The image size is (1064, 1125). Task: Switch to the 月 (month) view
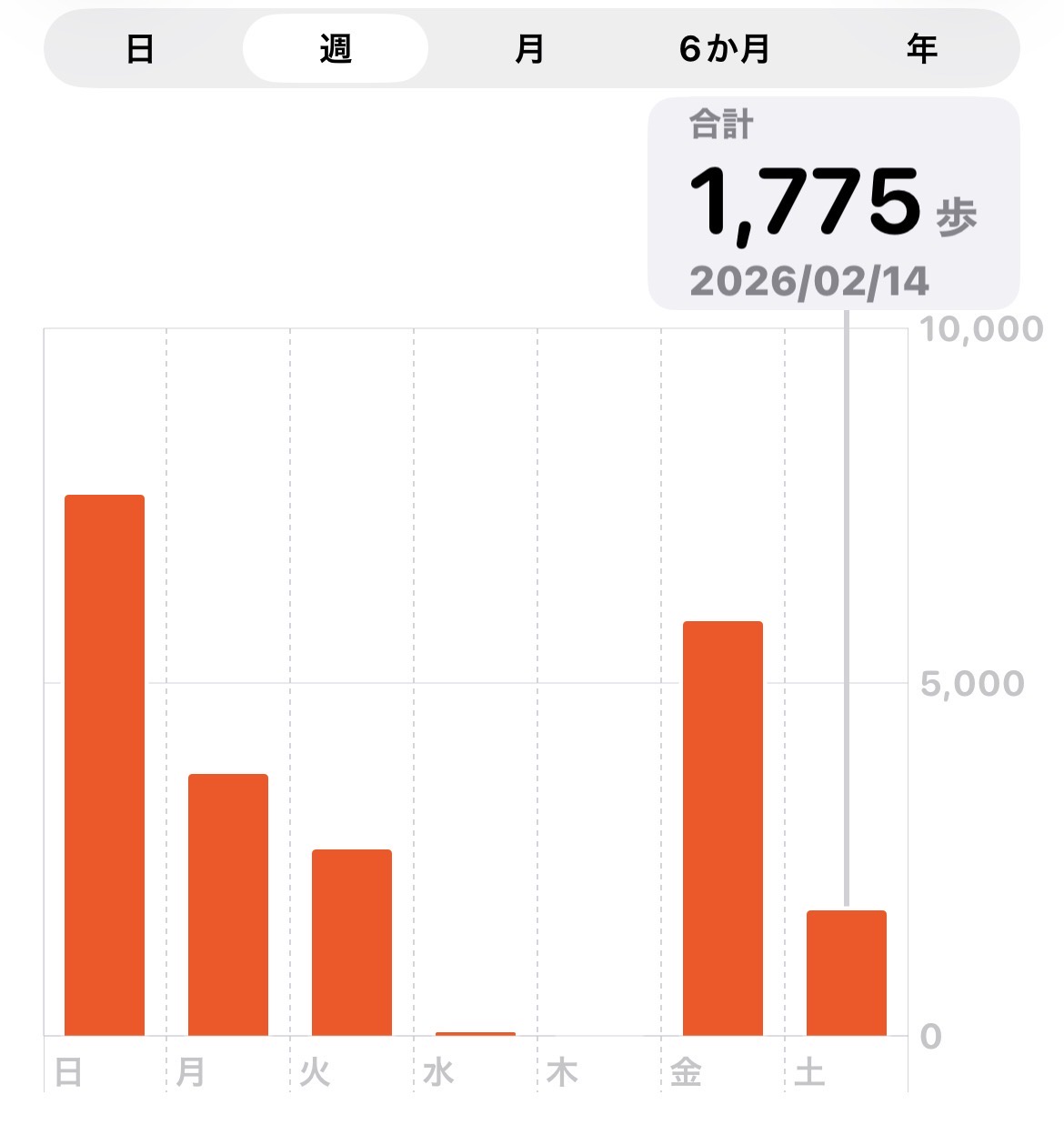tap(529, 48)
